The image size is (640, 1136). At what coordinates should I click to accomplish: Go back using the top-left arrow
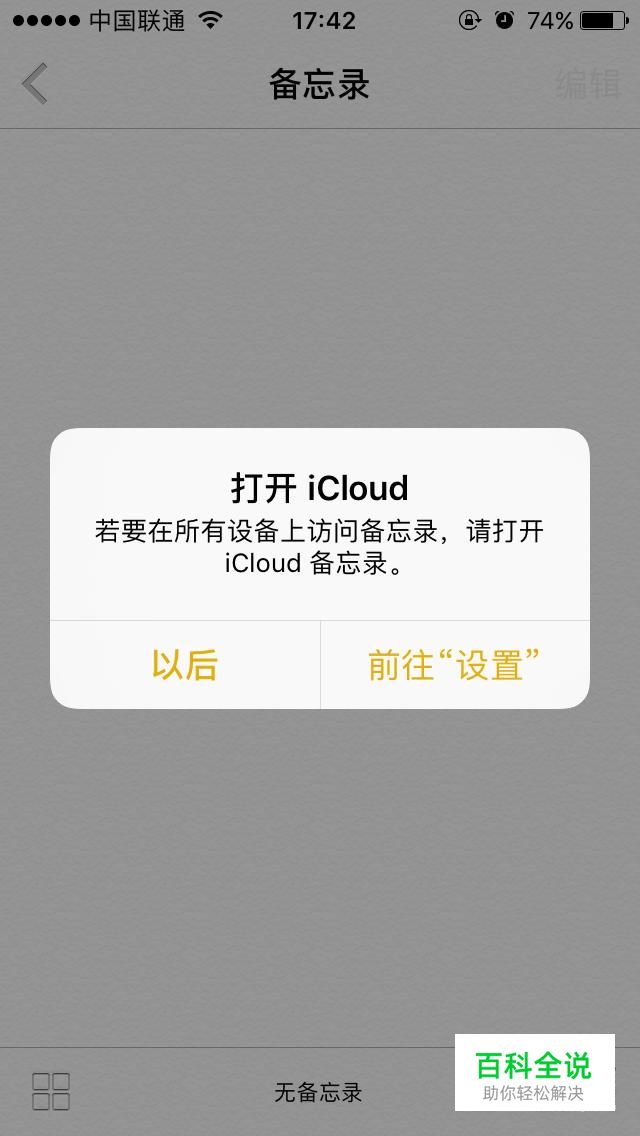tap(35, 84)
